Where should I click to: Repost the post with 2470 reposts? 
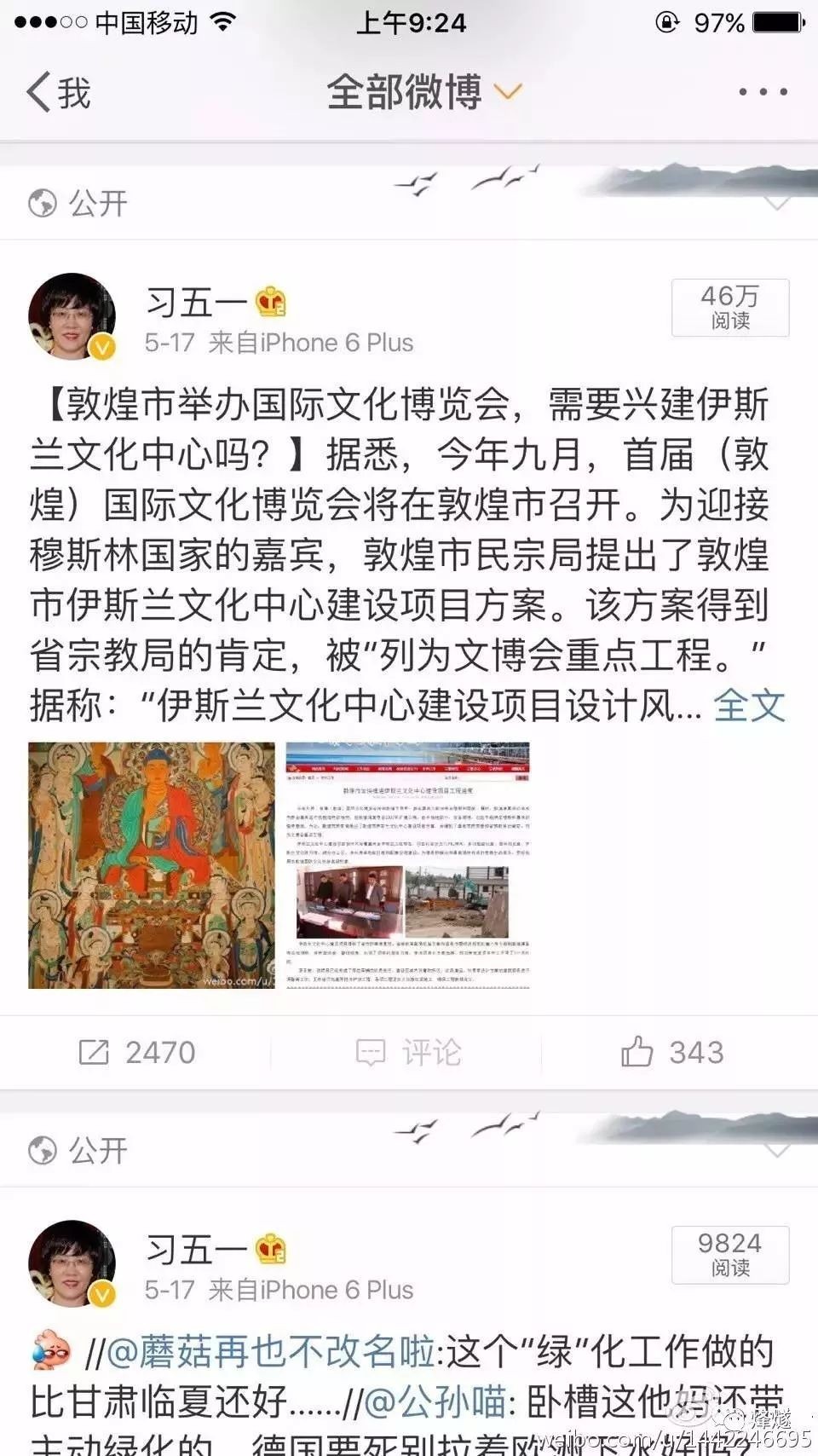(x=136, y=1053)
